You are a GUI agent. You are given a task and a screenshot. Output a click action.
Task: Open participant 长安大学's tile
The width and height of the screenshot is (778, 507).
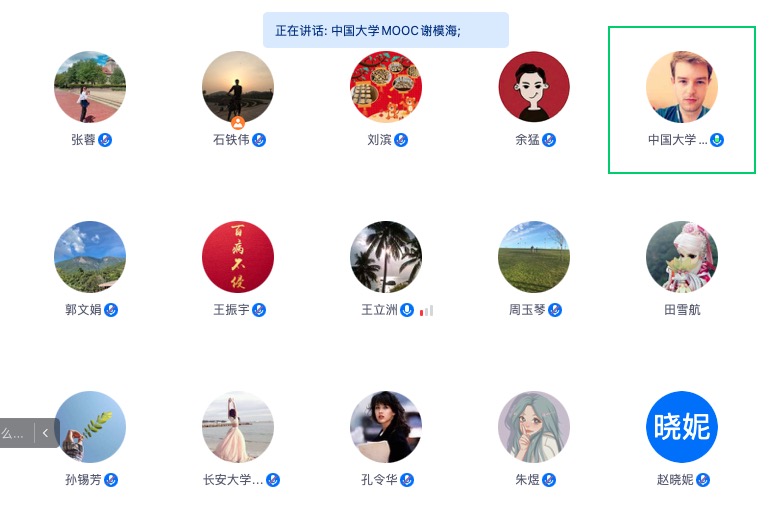[238, 427]
